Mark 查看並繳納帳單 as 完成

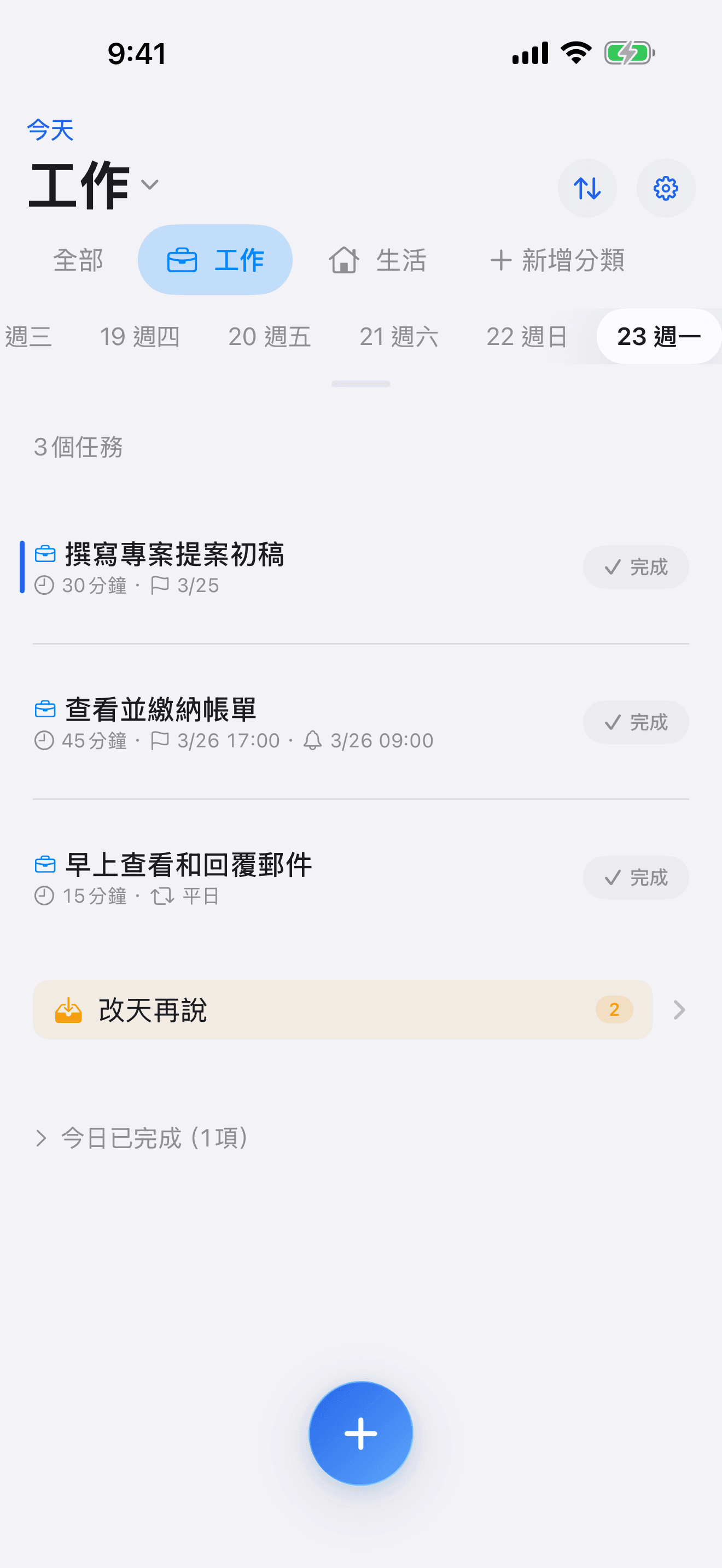pyautogui.click(x=636, y=723)
